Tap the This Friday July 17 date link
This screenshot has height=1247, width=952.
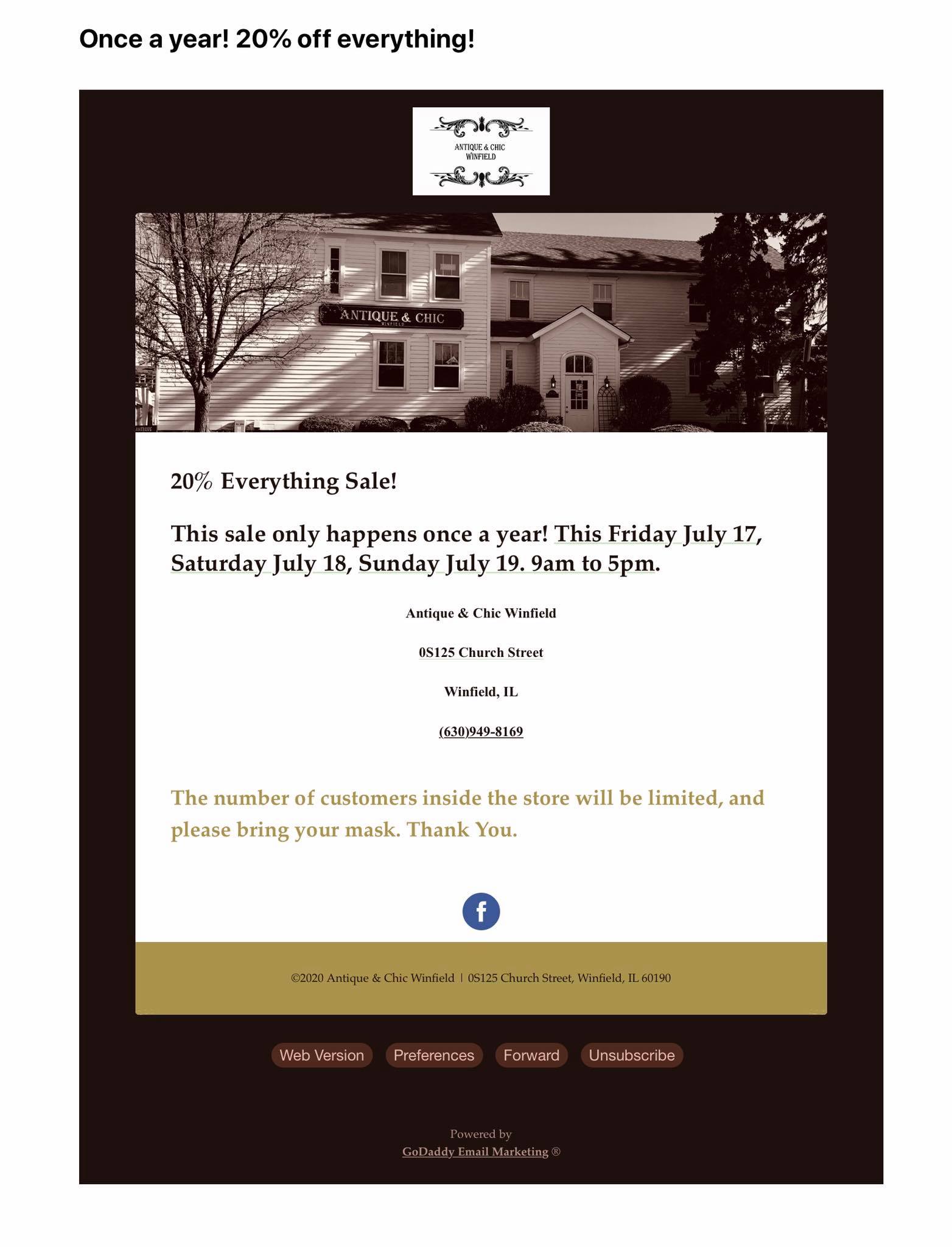(x=655, y=533)
